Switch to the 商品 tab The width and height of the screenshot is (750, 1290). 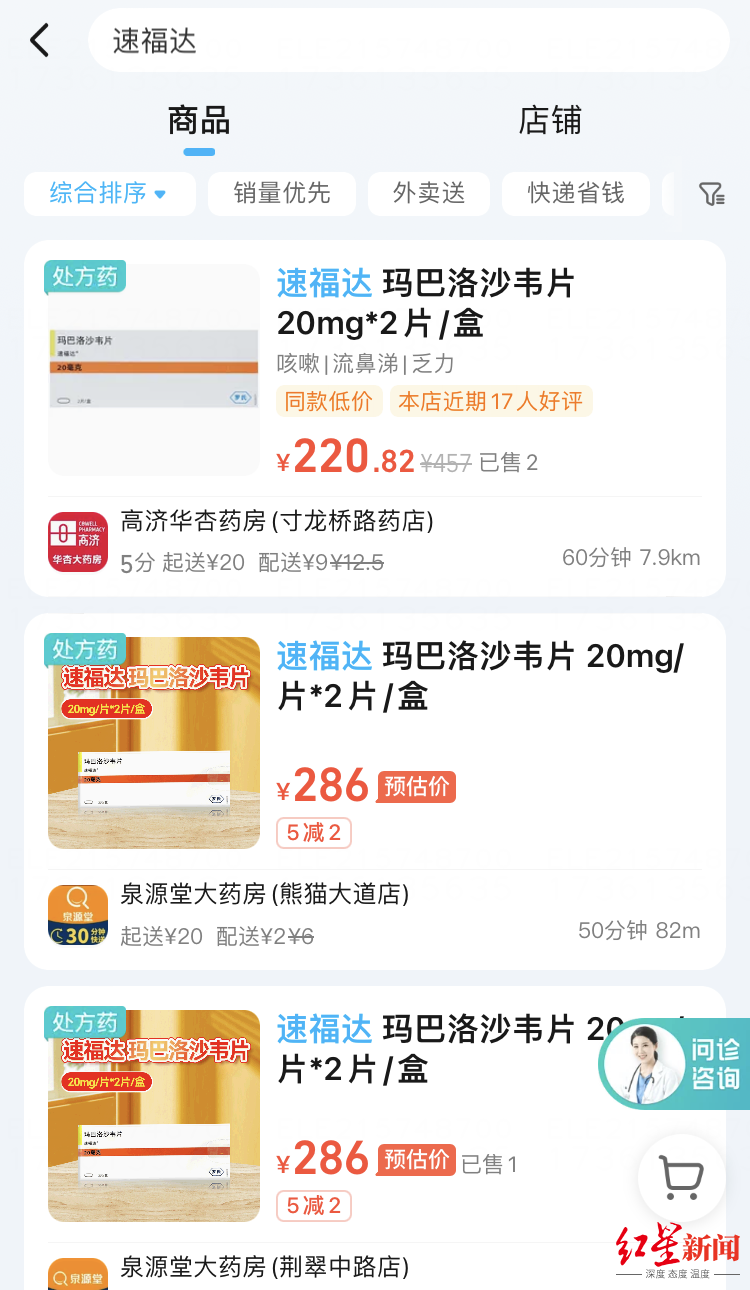pyautogui.click(x=198, y=120)
